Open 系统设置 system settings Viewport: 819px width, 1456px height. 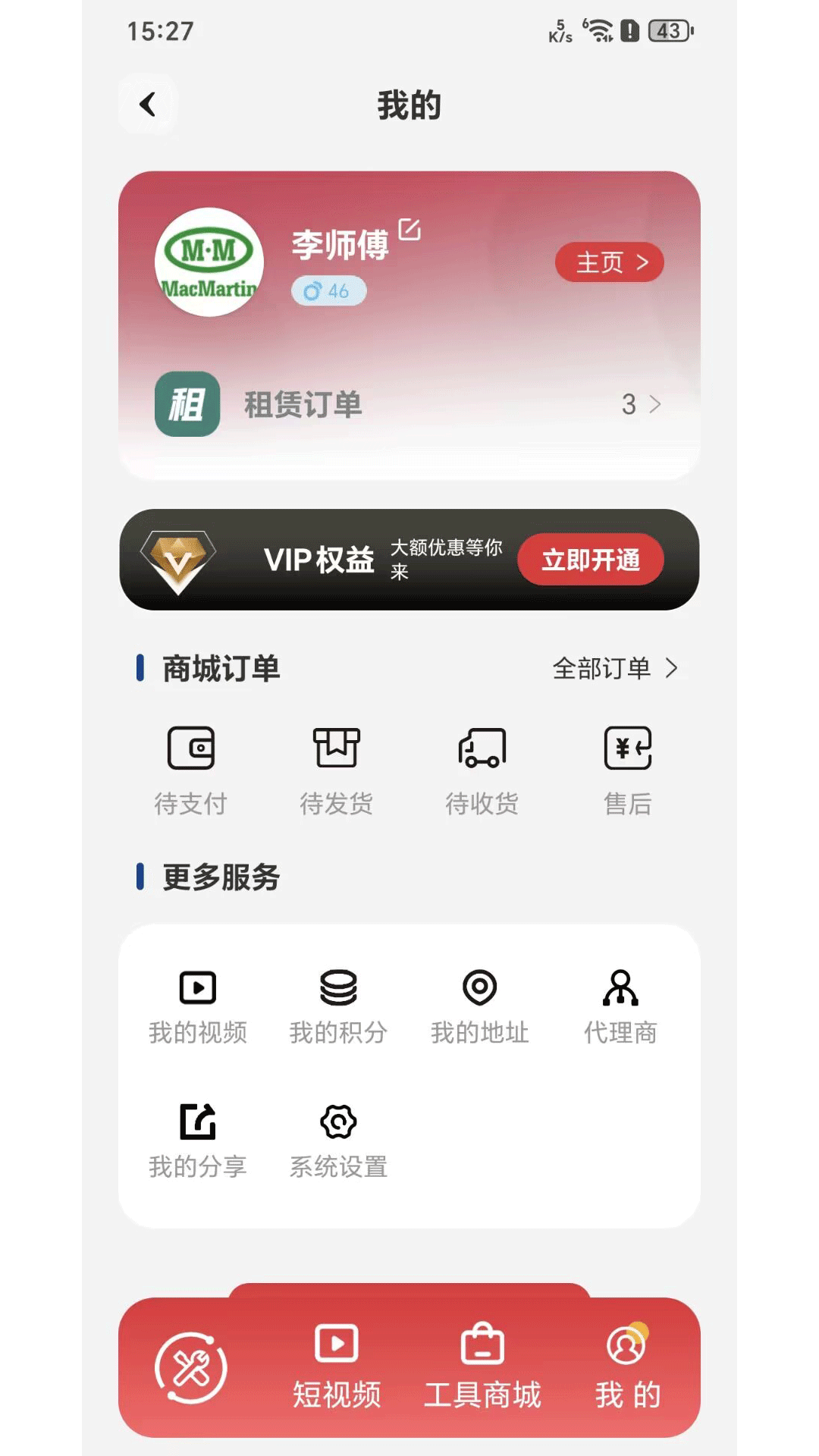coord(339,1136)
